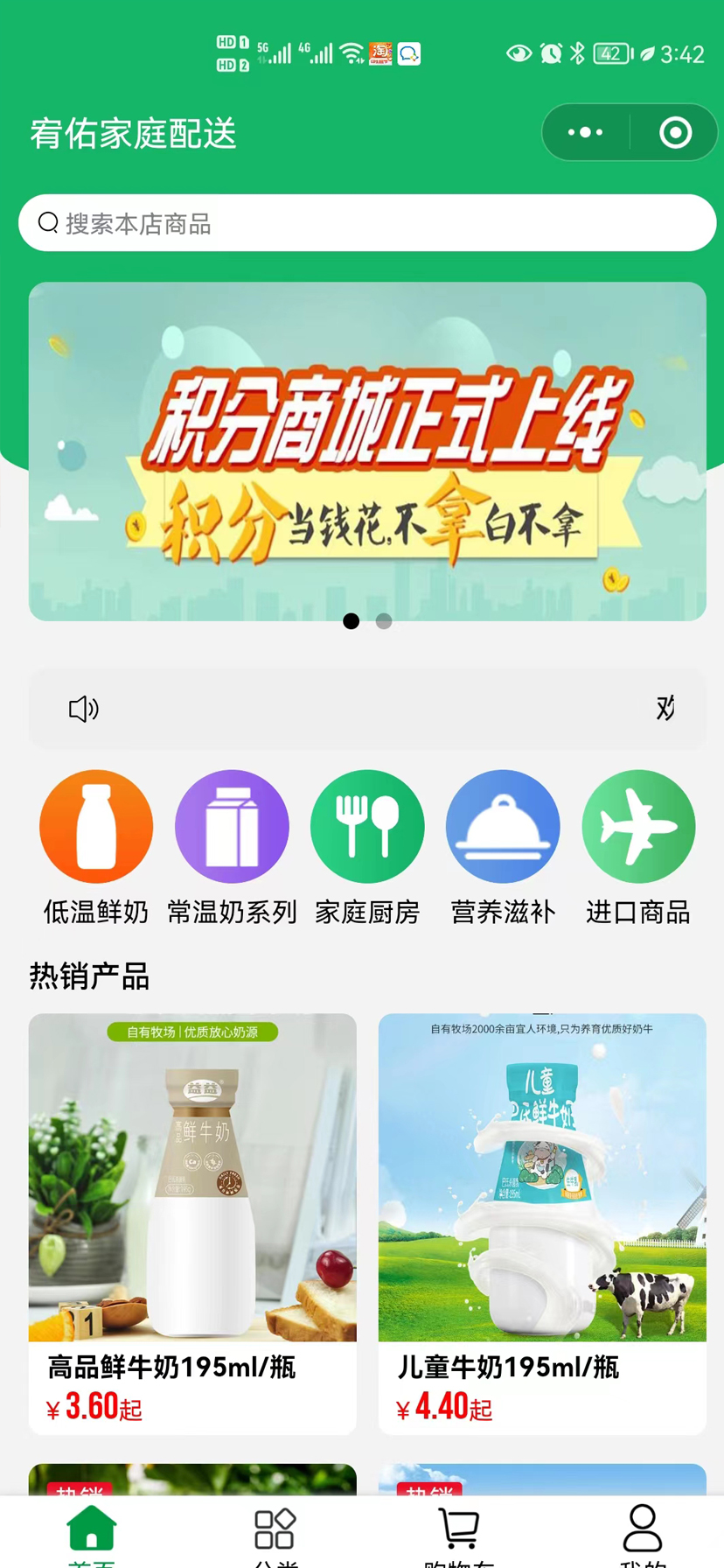Select the 家庭厨房 category

point(367,827)
